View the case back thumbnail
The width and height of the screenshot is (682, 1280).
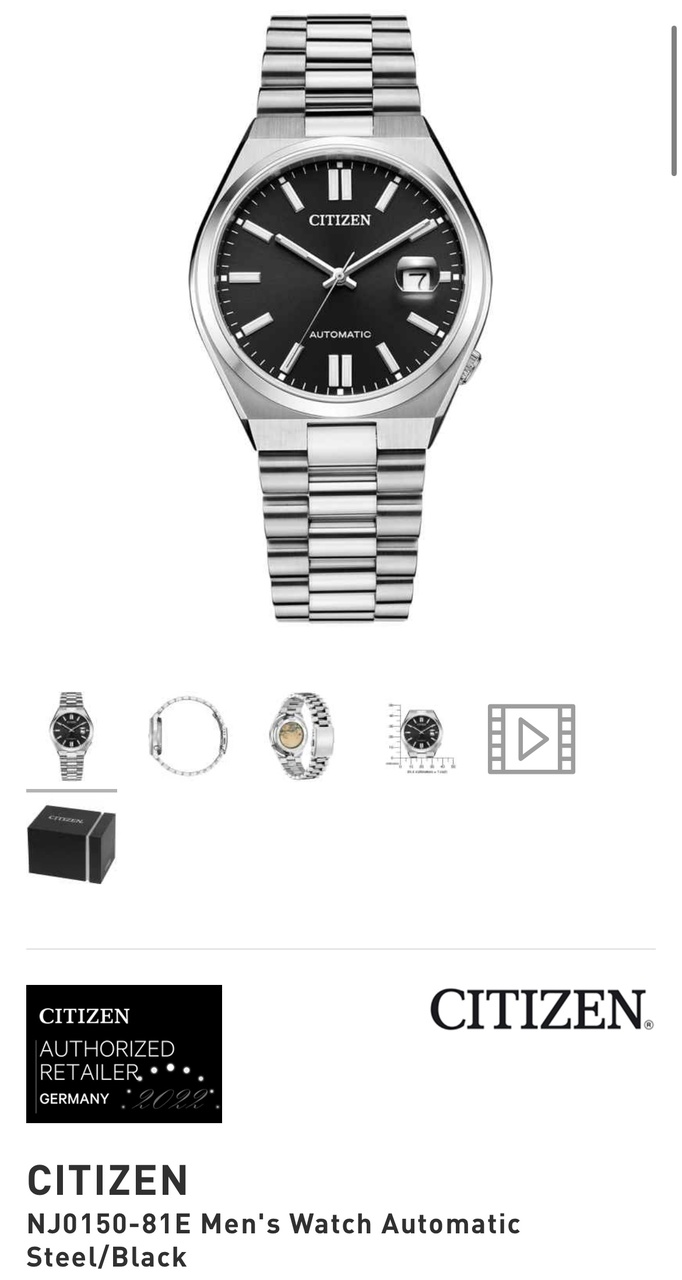301,738
